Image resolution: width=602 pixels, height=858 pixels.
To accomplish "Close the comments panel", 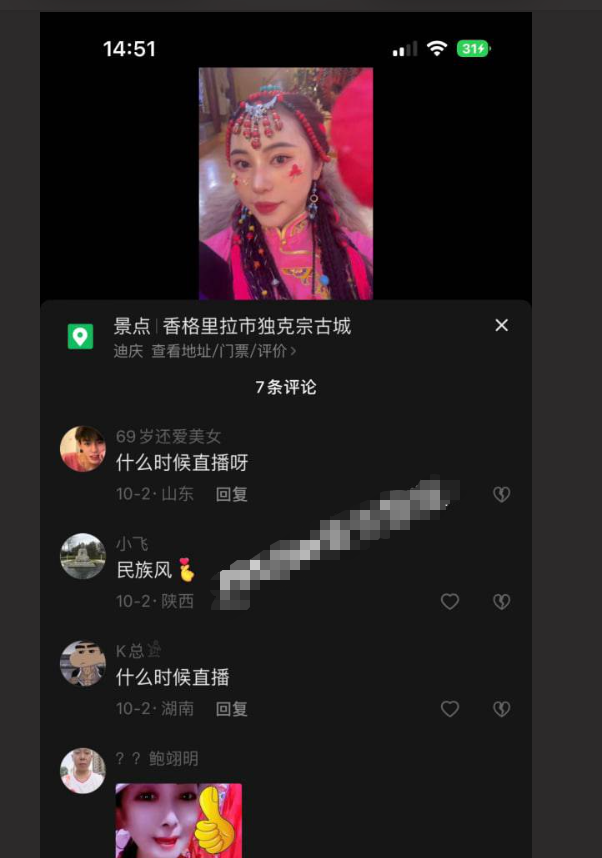I will point(502,325).
